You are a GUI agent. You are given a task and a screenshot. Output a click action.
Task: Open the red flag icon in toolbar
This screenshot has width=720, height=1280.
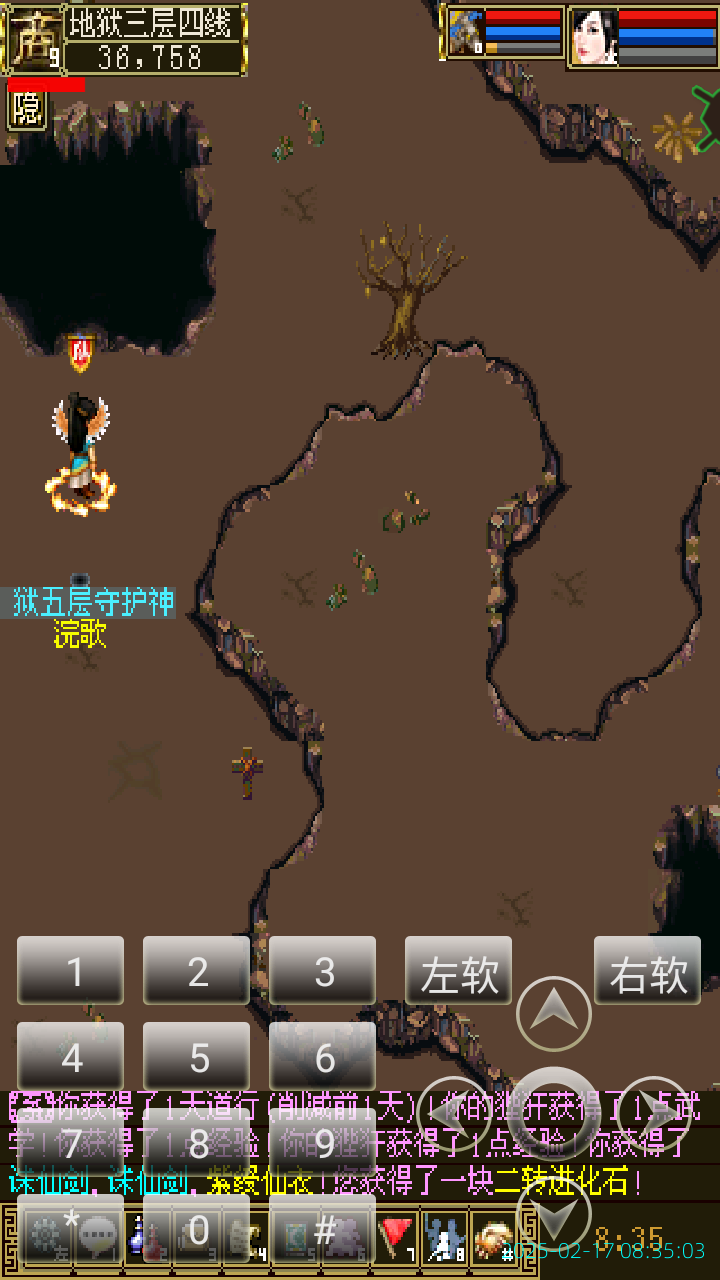point(397,1236)
